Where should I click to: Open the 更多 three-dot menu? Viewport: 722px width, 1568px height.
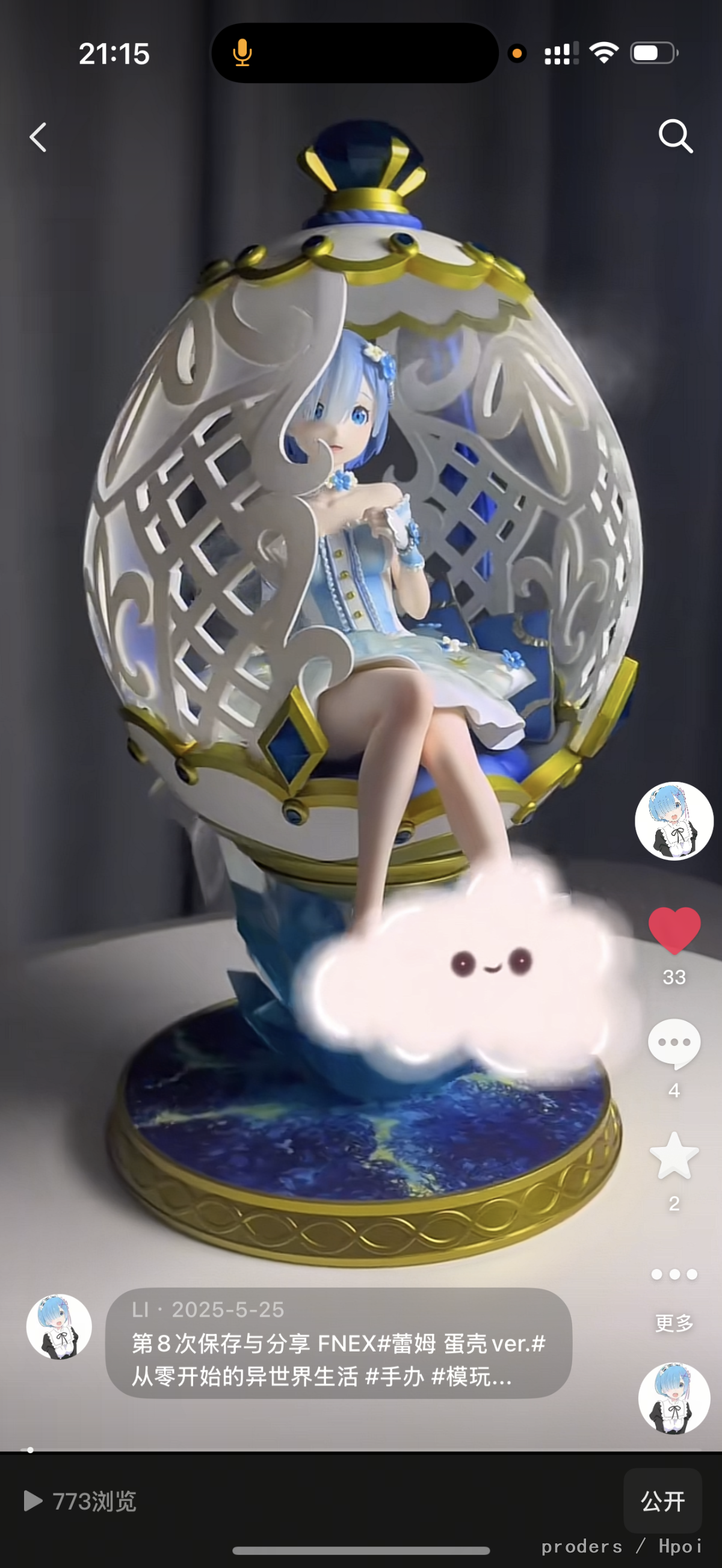[674, 1274]
